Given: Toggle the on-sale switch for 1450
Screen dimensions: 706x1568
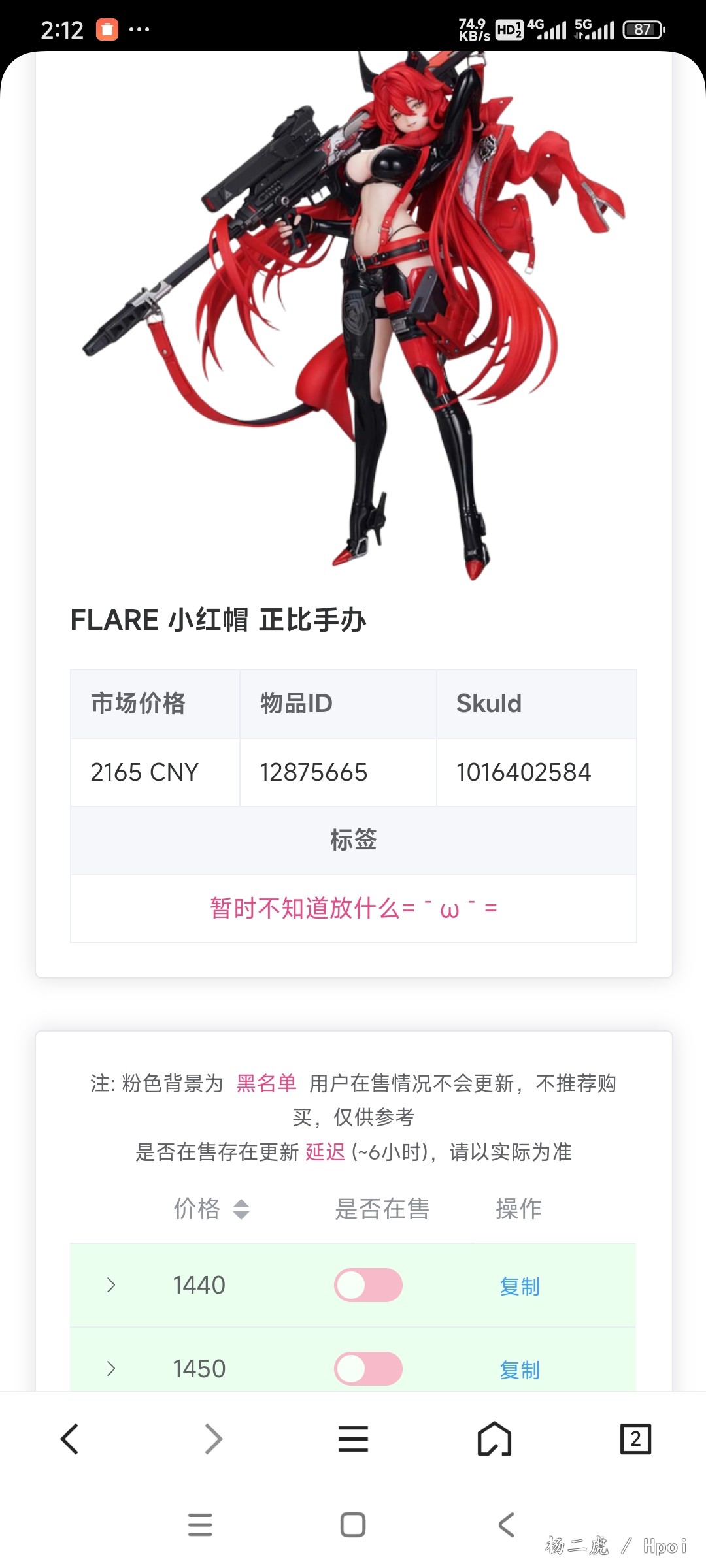Looking at the screenshot, I should tap(368, 1369).
